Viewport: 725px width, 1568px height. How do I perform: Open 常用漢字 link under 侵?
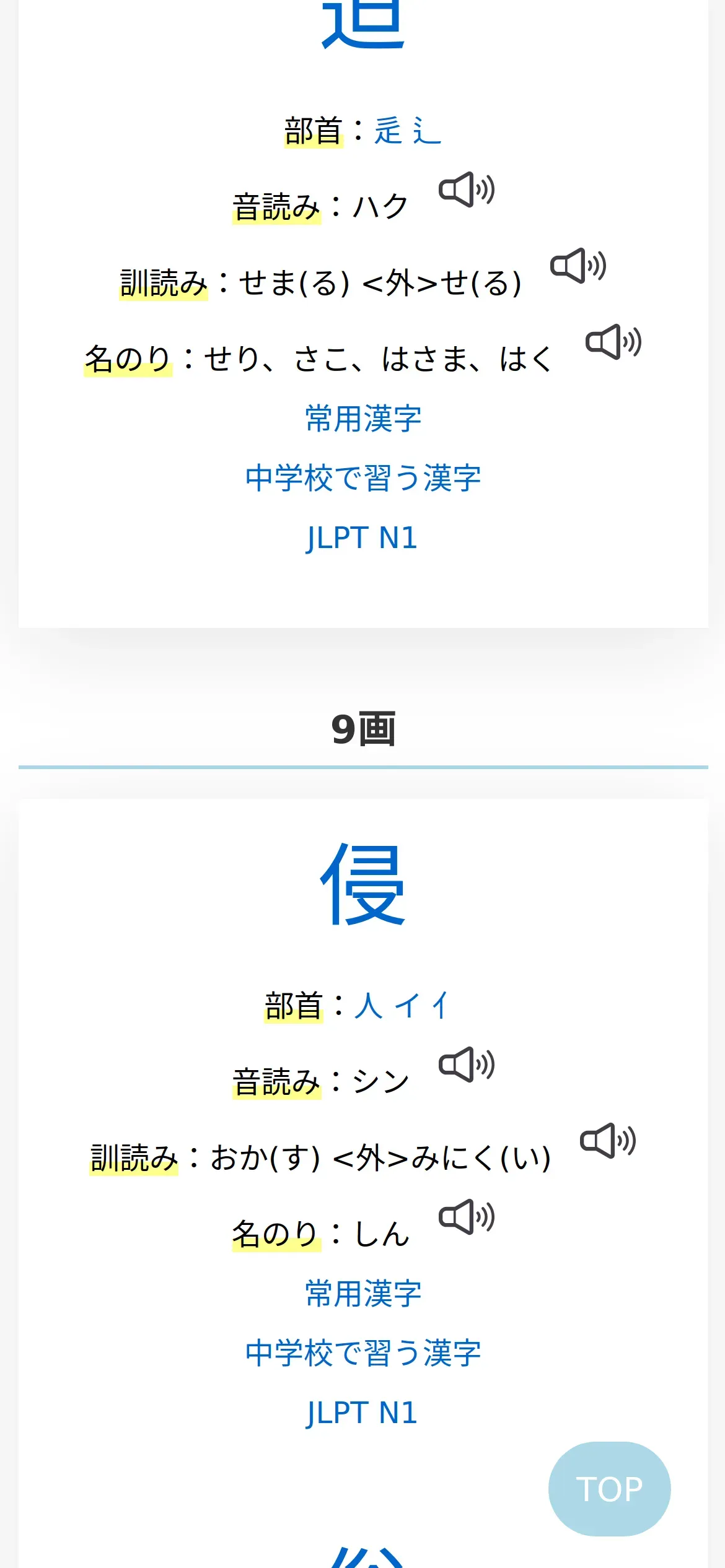(x=363, y=1293)
